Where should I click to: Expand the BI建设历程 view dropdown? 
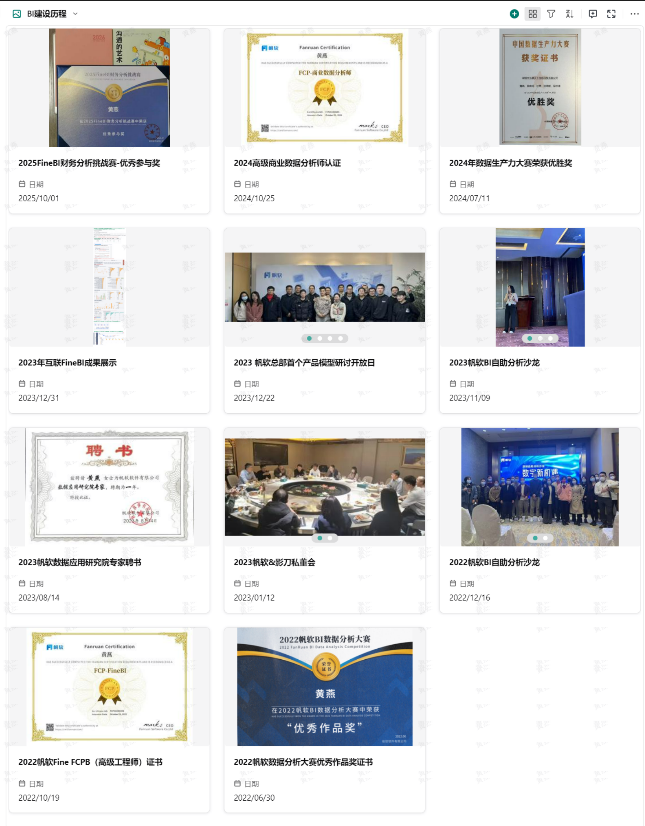[76, 14]
